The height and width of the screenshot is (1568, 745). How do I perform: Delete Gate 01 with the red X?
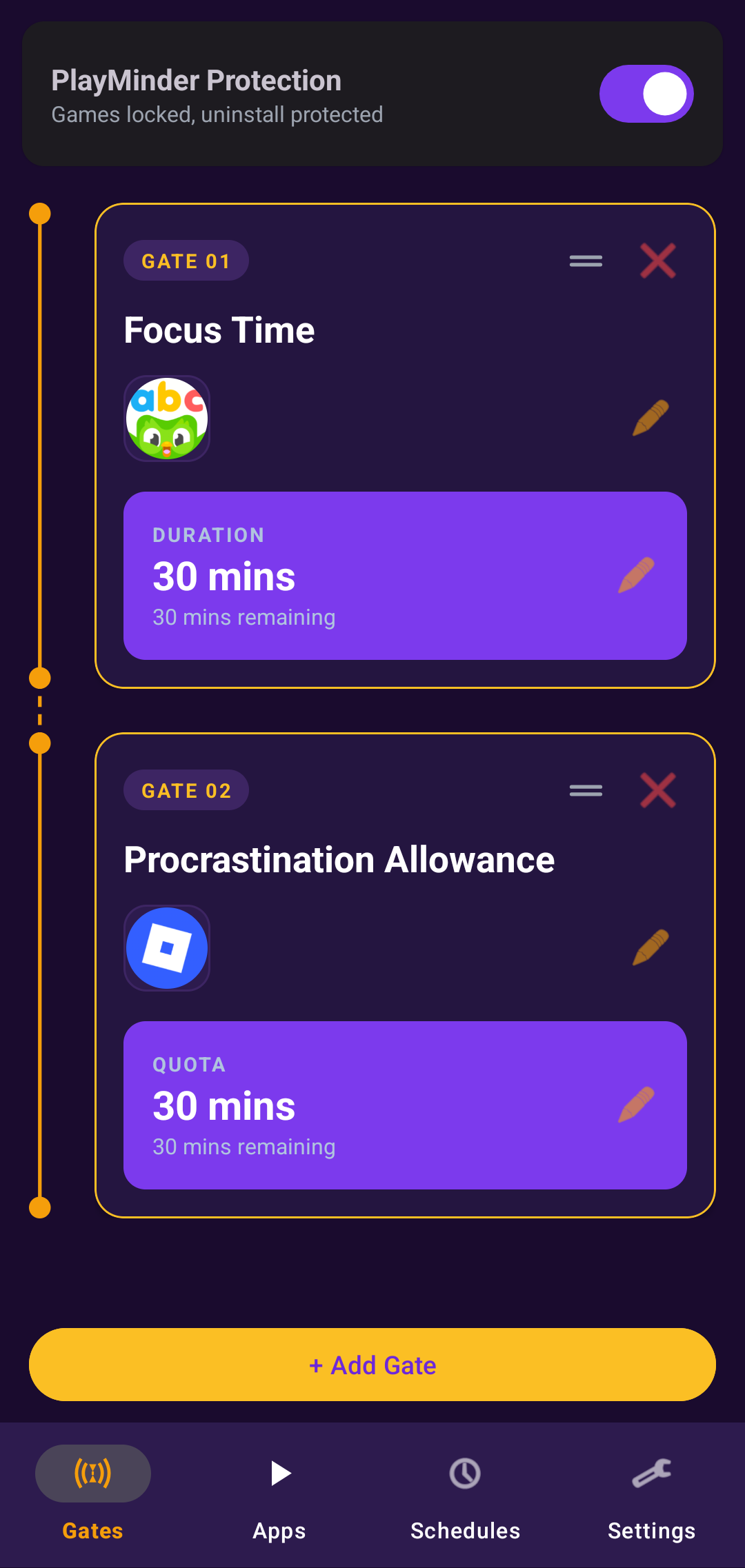point(657,260)
